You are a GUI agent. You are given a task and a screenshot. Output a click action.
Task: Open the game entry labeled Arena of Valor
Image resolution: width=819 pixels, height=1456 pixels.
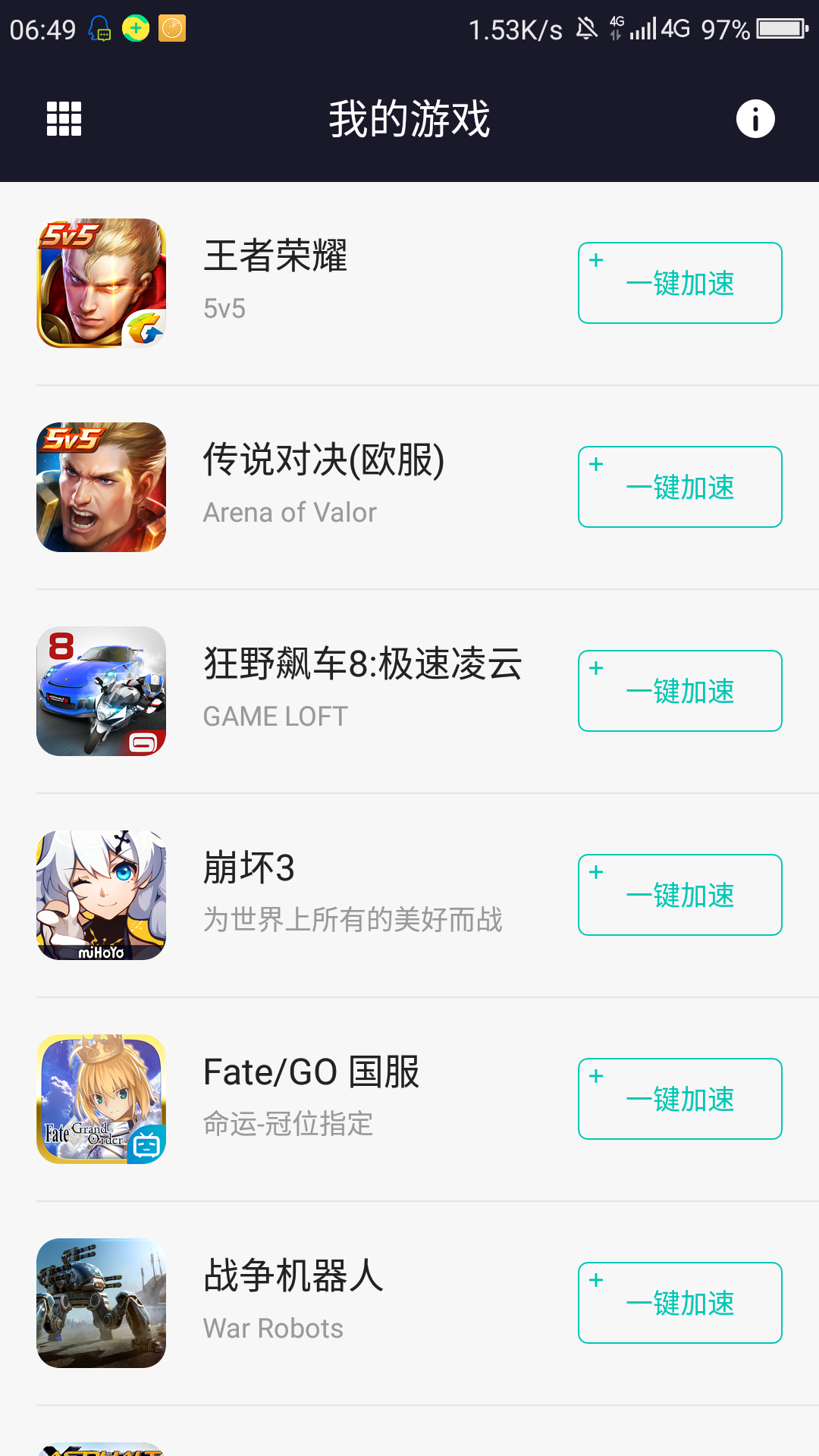(x=290, y=511)
